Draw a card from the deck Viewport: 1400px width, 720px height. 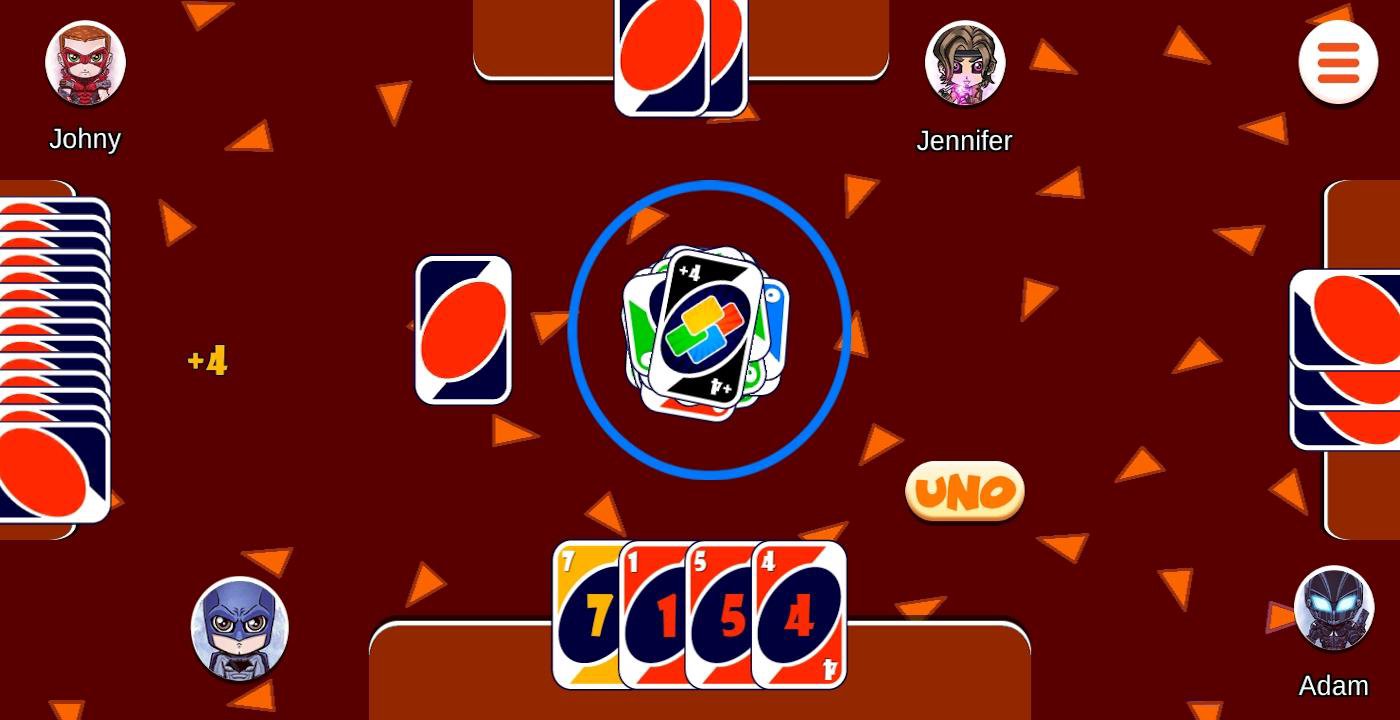463,330
